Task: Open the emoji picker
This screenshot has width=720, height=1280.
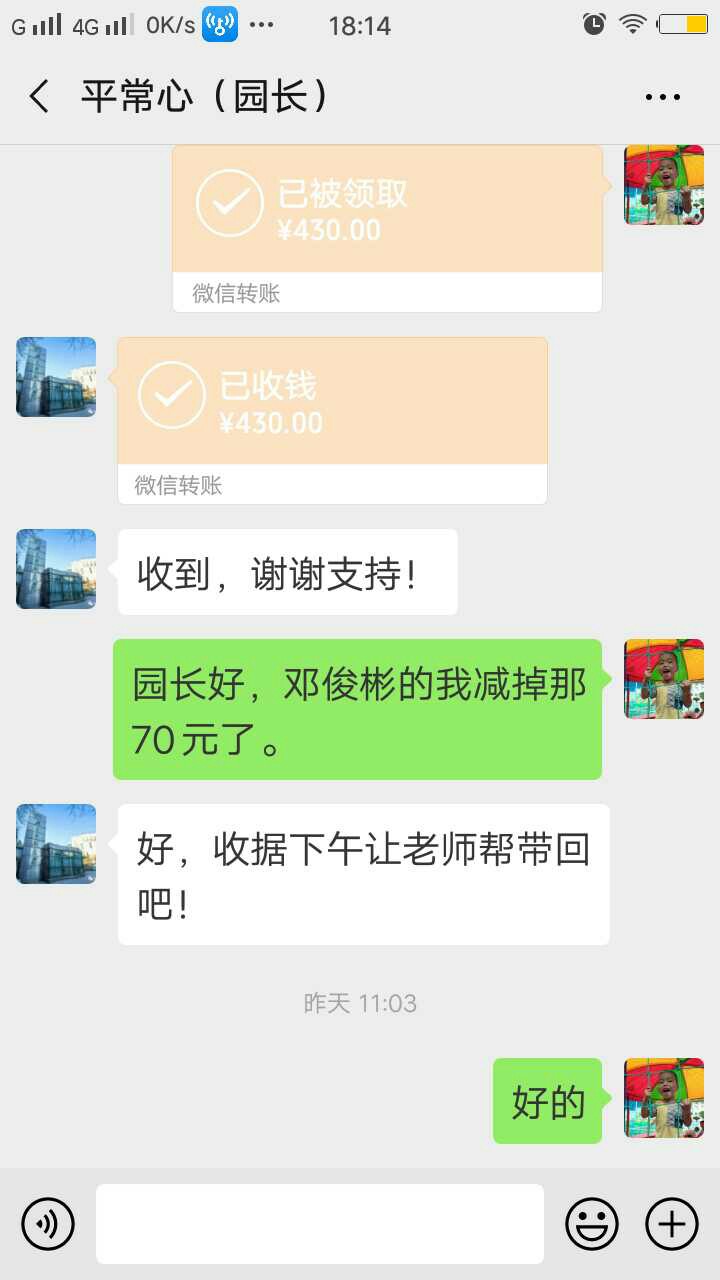Action: point(592,1223)
